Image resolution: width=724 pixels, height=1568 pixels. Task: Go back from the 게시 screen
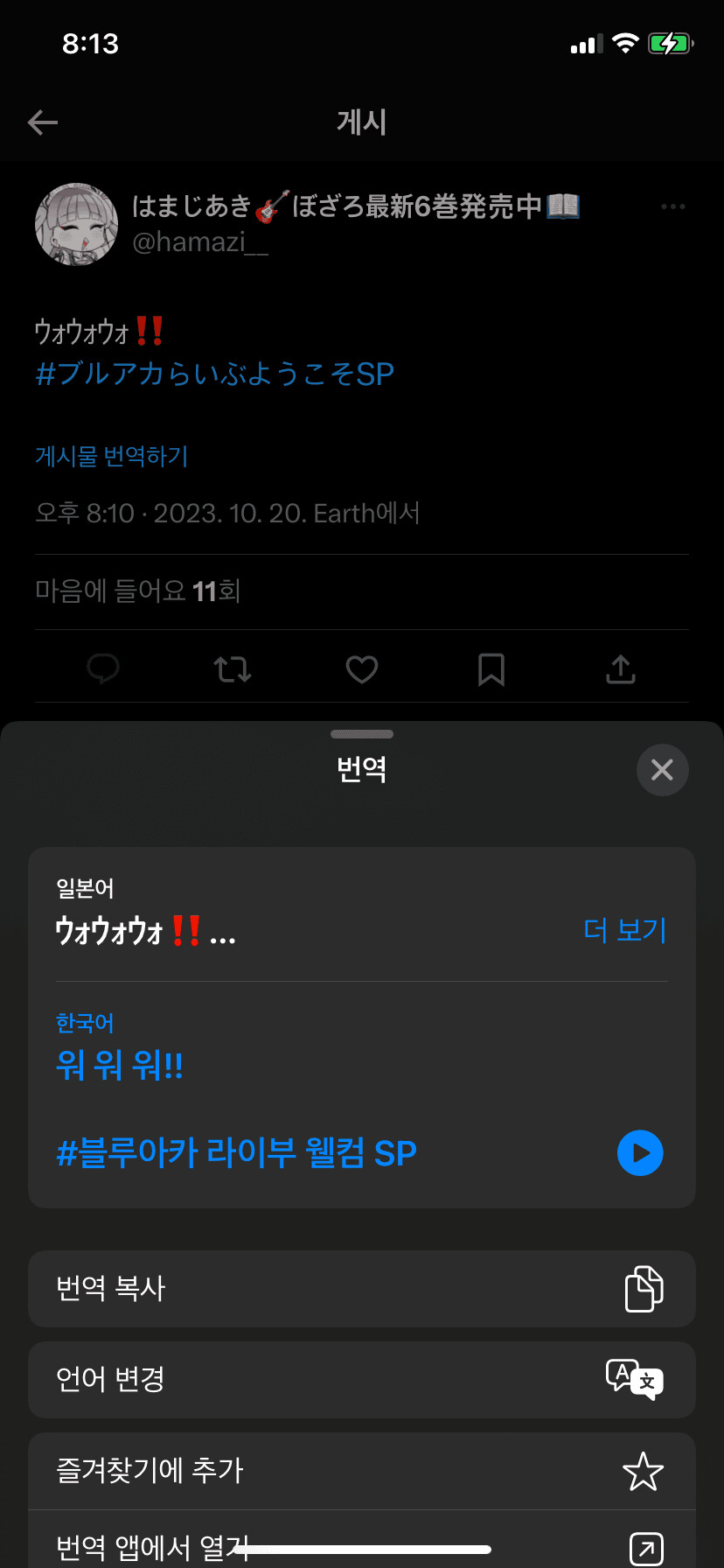click(x=42, y=122)
